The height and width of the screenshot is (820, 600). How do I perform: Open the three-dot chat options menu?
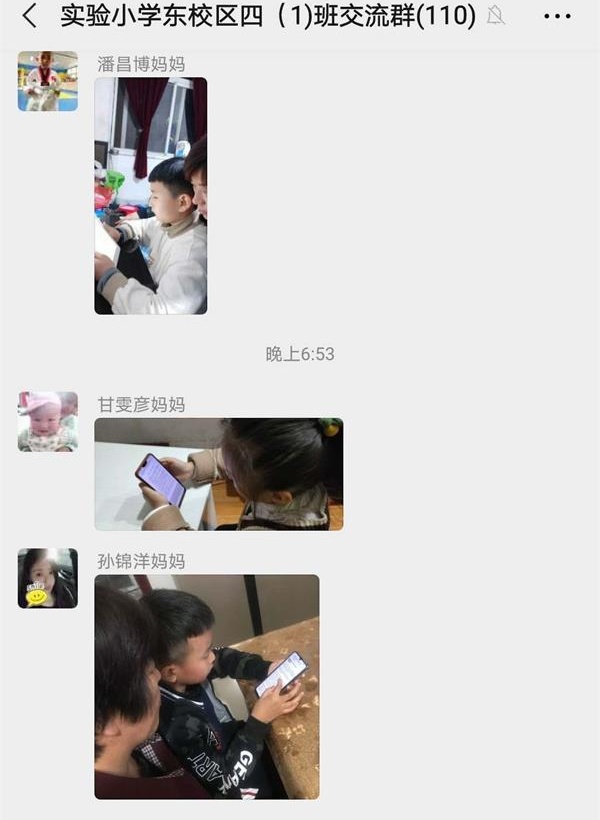coord(557,17)
